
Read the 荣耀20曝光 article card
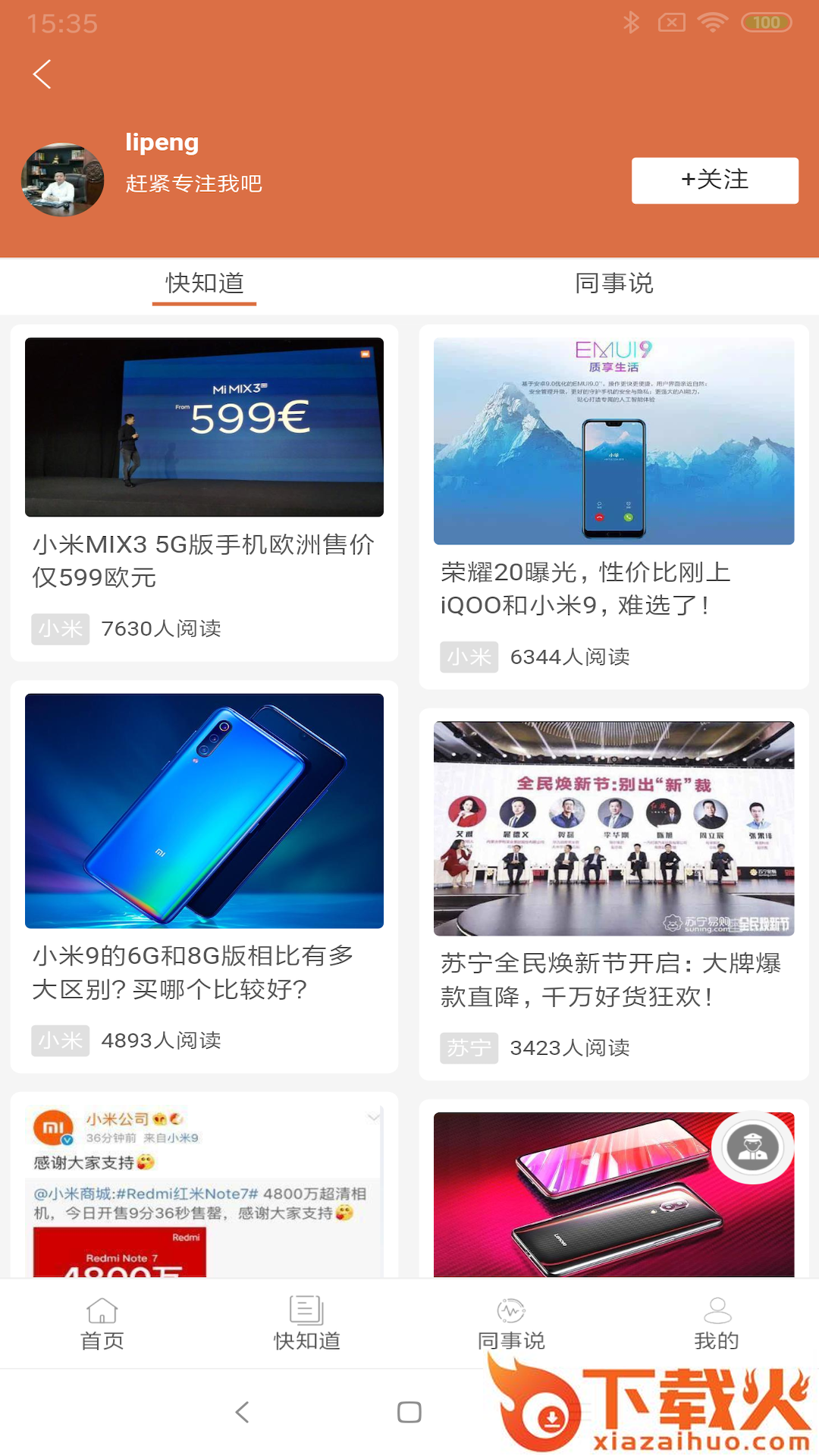613,507
